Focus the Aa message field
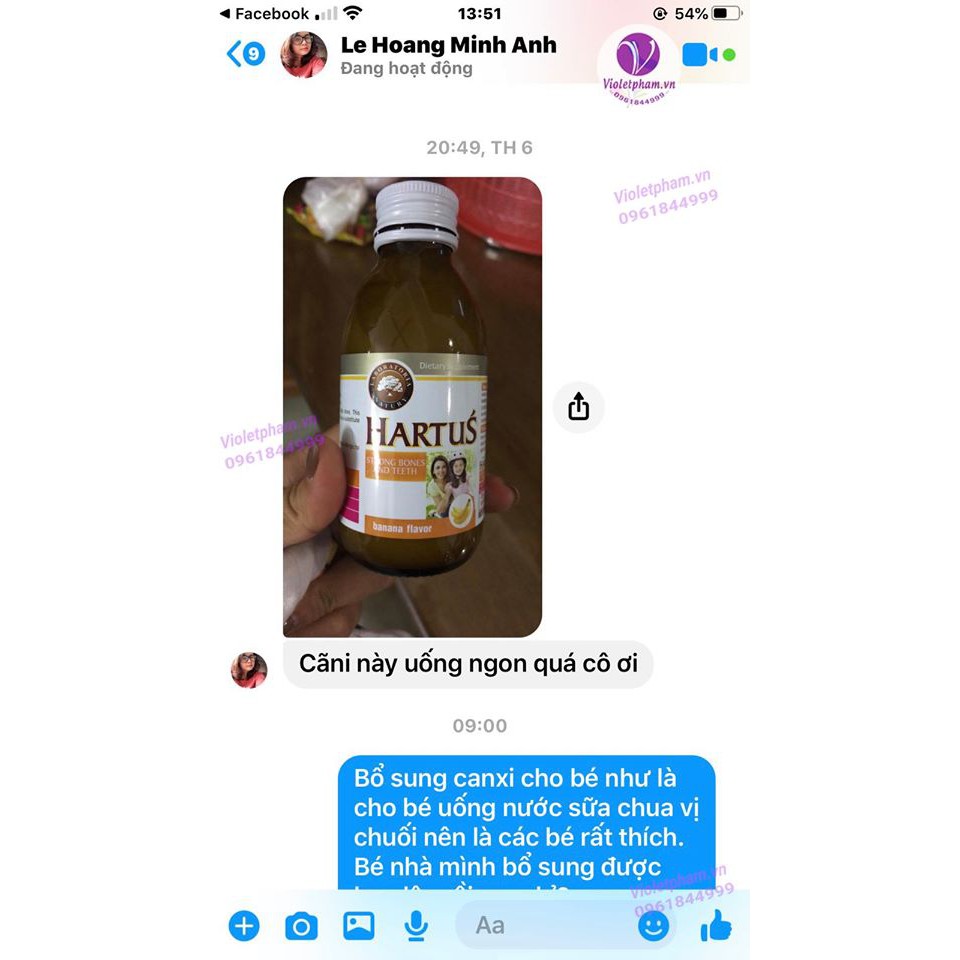 coord(545,926)
